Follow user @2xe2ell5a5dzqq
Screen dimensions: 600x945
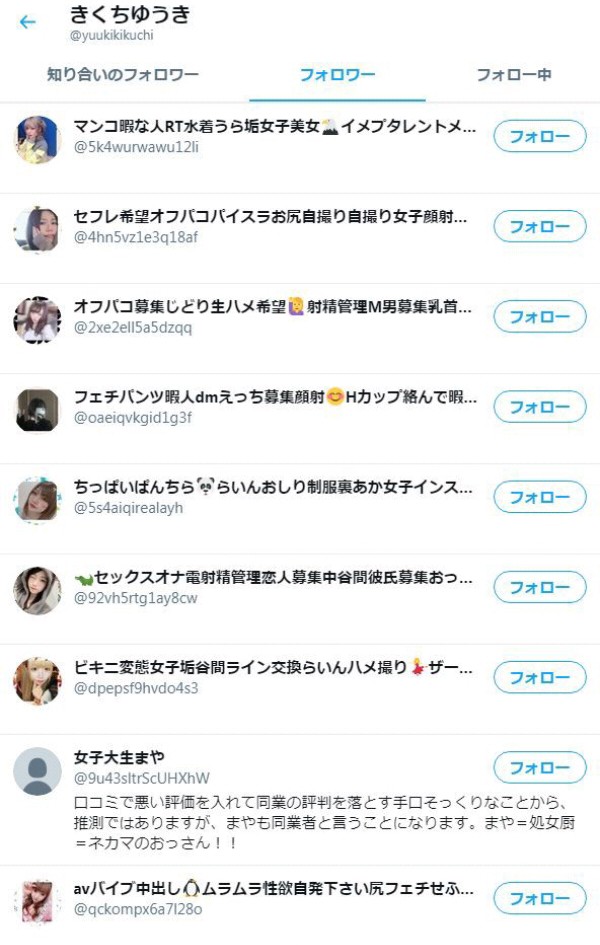pyautogui.click(x=540, y=317)
